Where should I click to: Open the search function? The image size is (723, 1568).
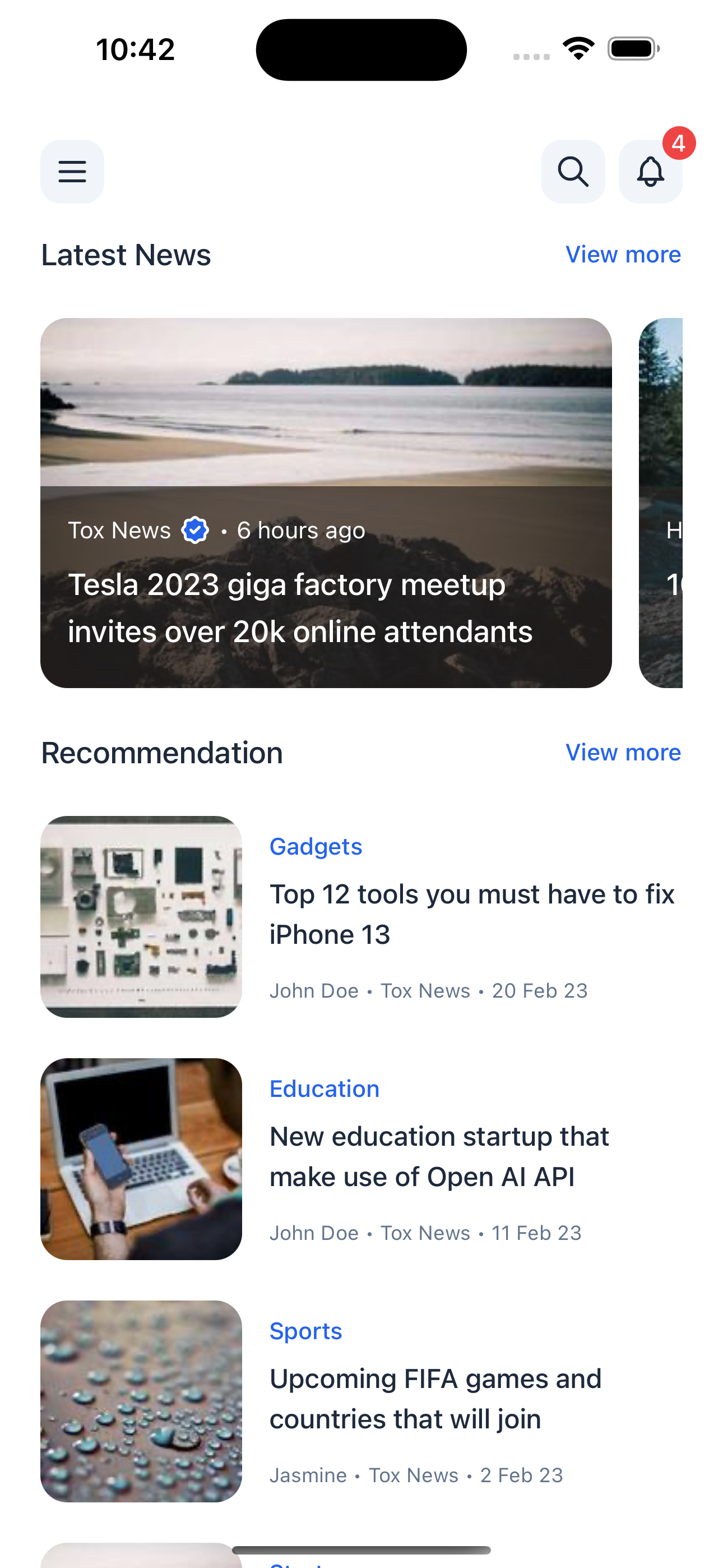point(572,171)
